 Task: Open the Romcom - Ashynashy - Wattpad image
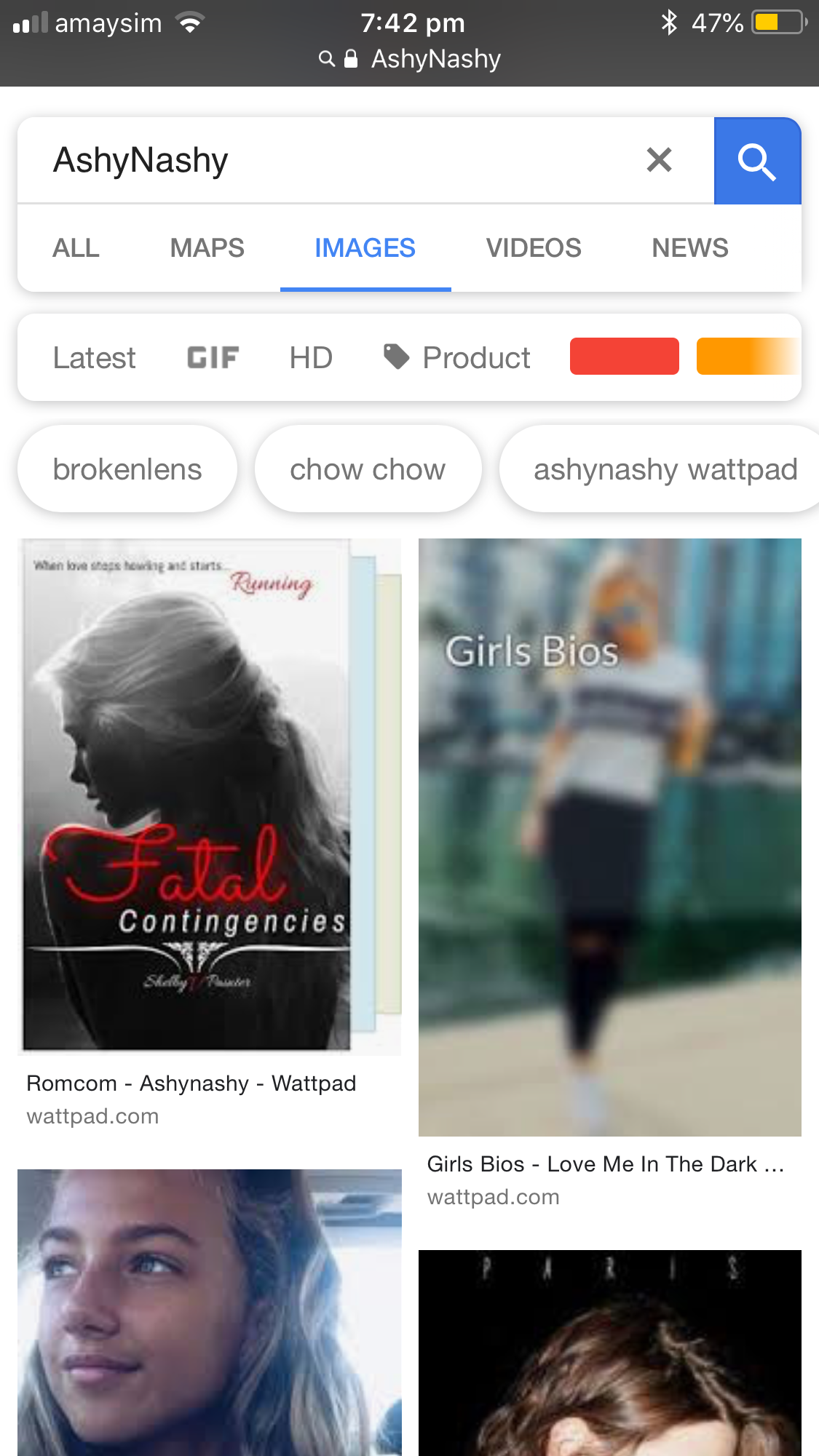[210, 797]
